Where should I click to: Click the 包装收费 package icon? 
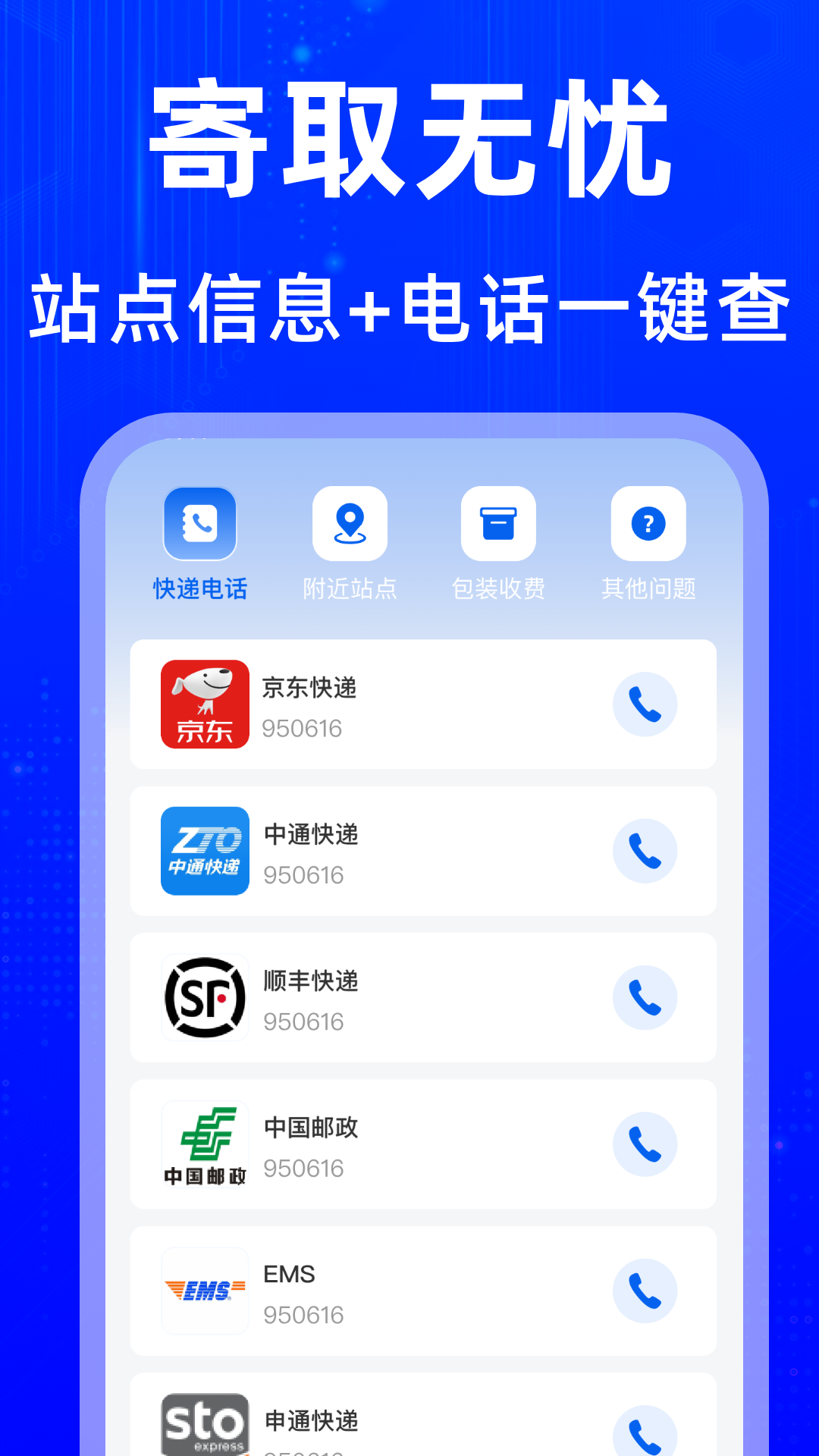(498, 523)
